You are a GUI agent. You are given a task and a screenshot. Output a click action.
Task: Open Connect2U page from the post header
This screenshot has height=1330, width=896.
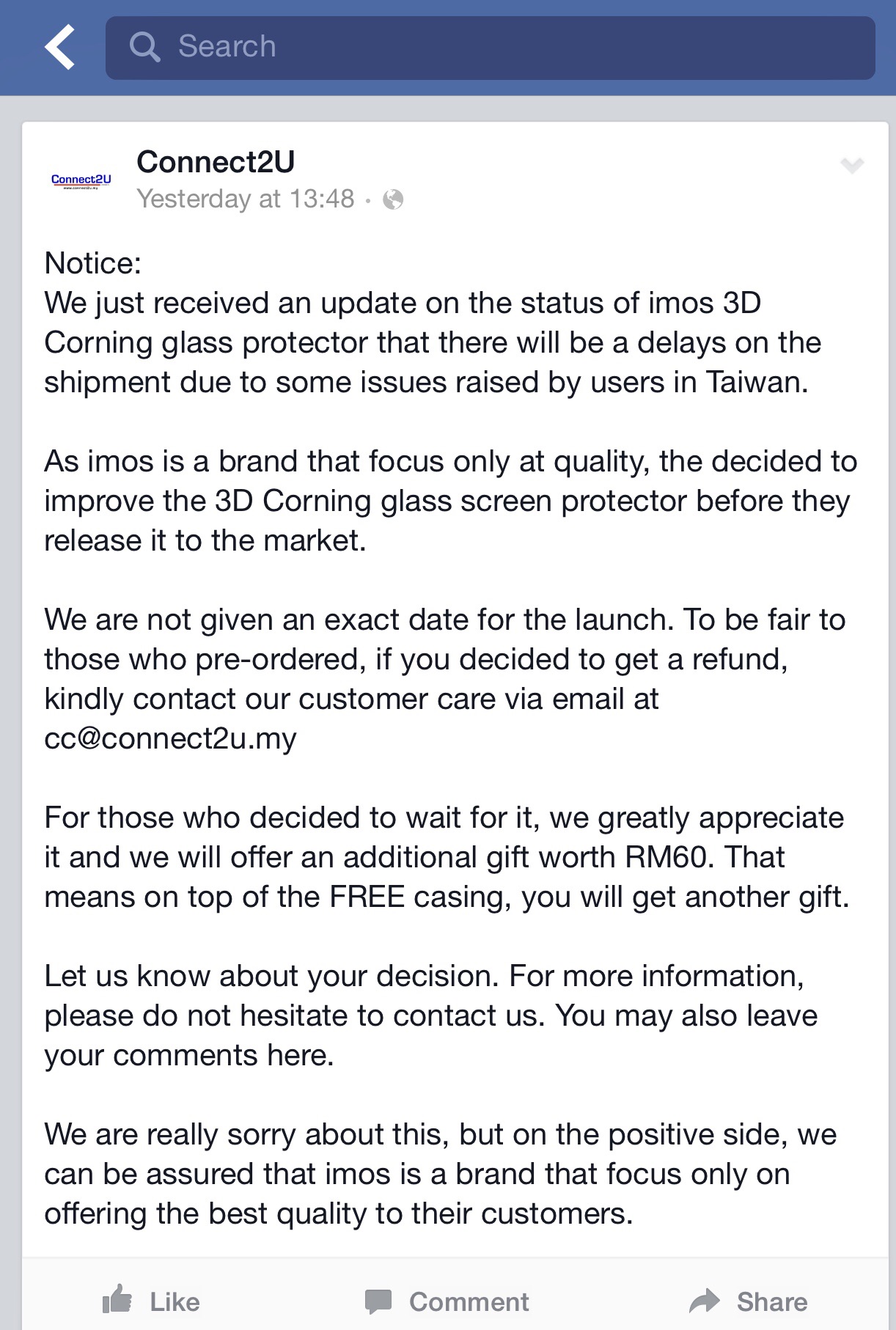tap(216, 162)
